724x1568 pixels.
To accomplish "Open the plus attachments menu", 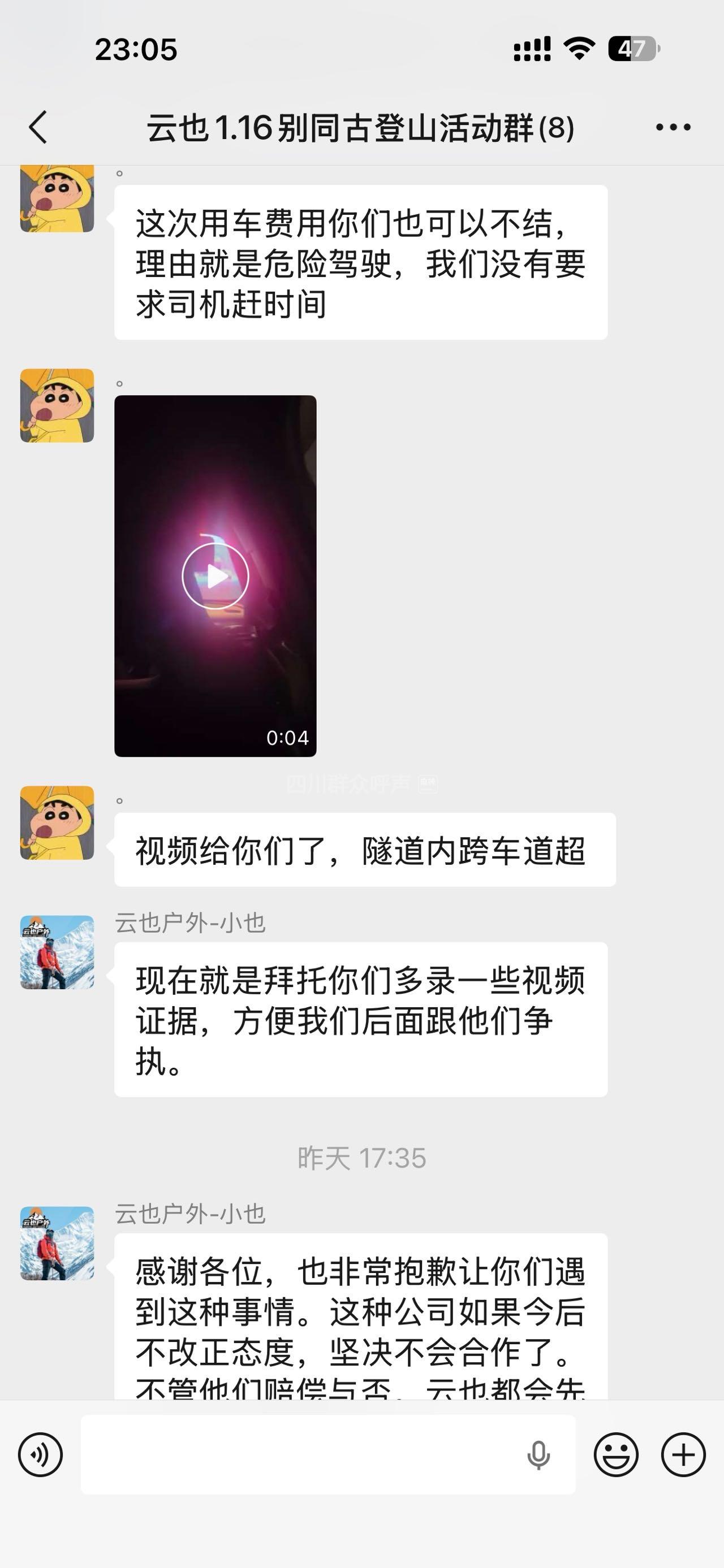I will click(683, 1455).
